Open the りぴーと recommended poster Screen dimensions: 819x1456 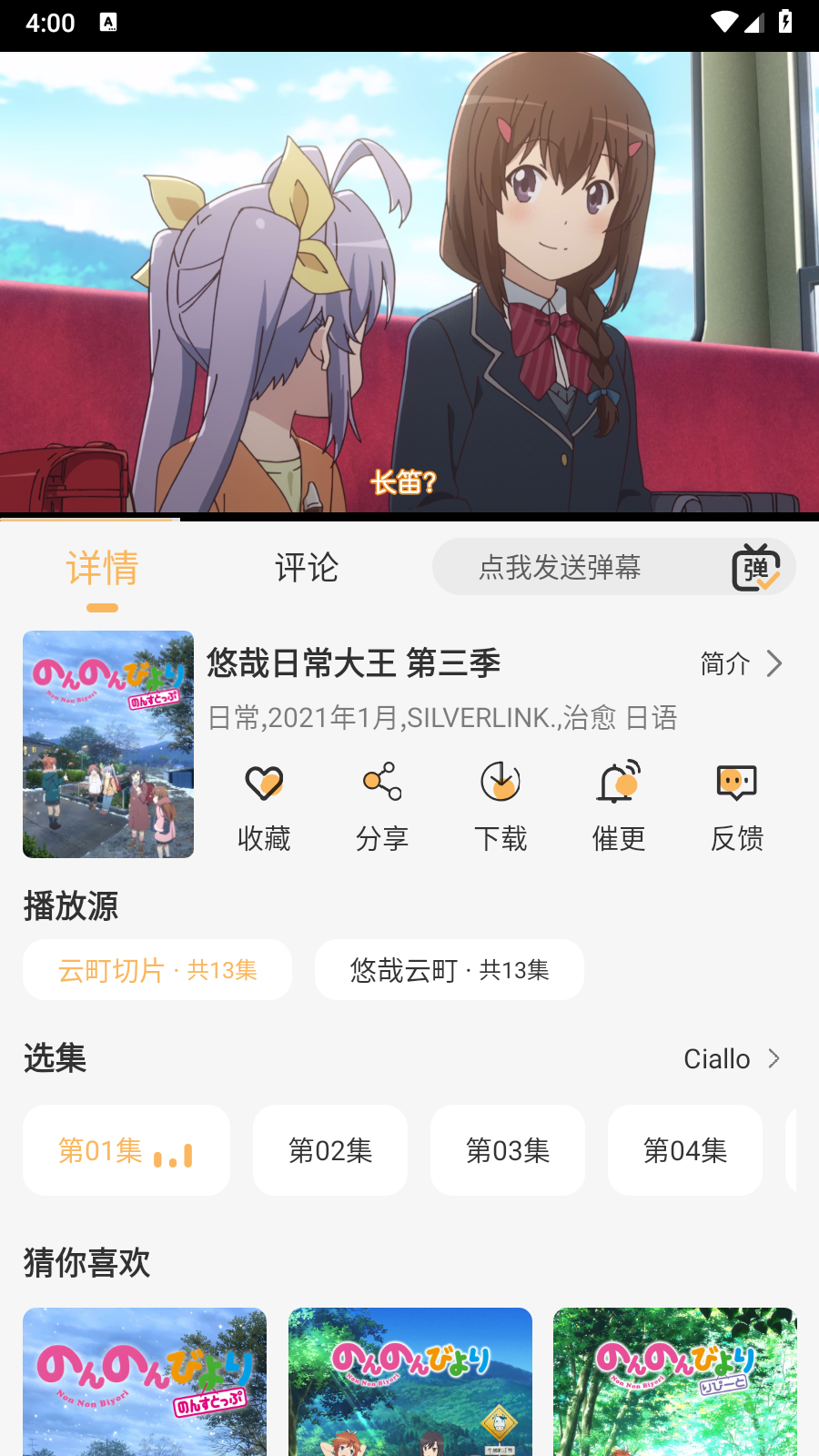coord(675,1381)
